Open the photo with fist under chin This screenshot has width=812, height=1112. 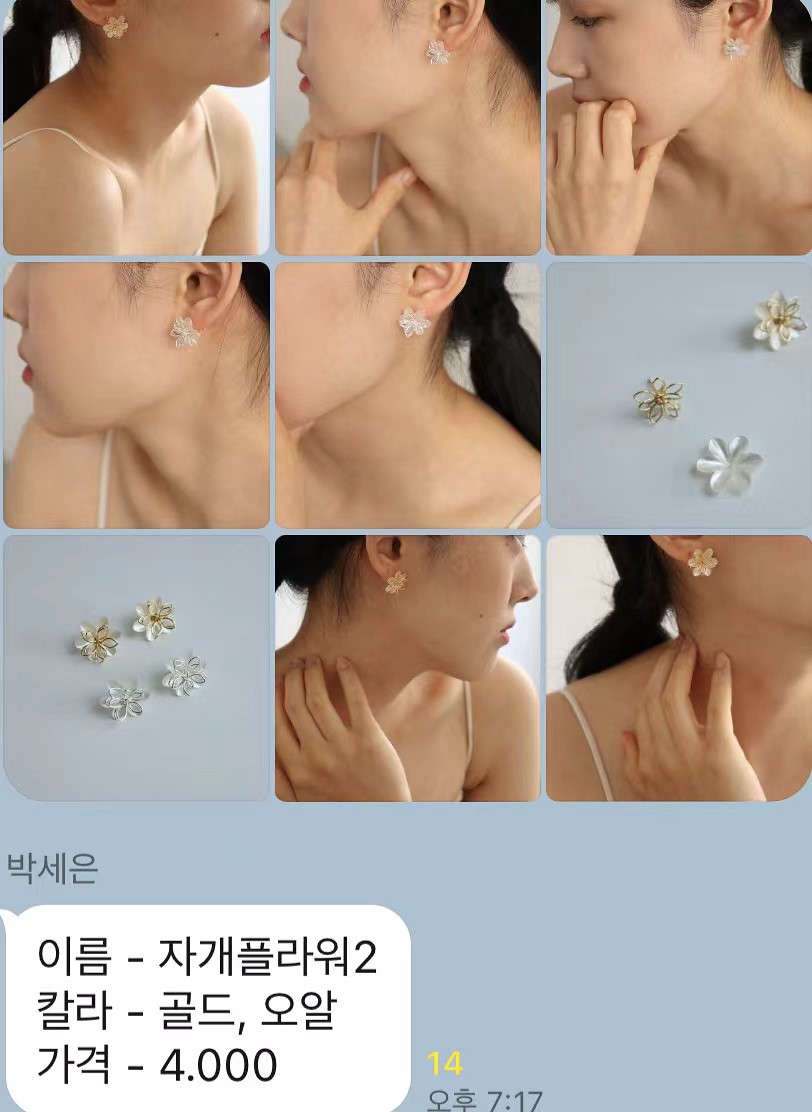click(679, 127)
